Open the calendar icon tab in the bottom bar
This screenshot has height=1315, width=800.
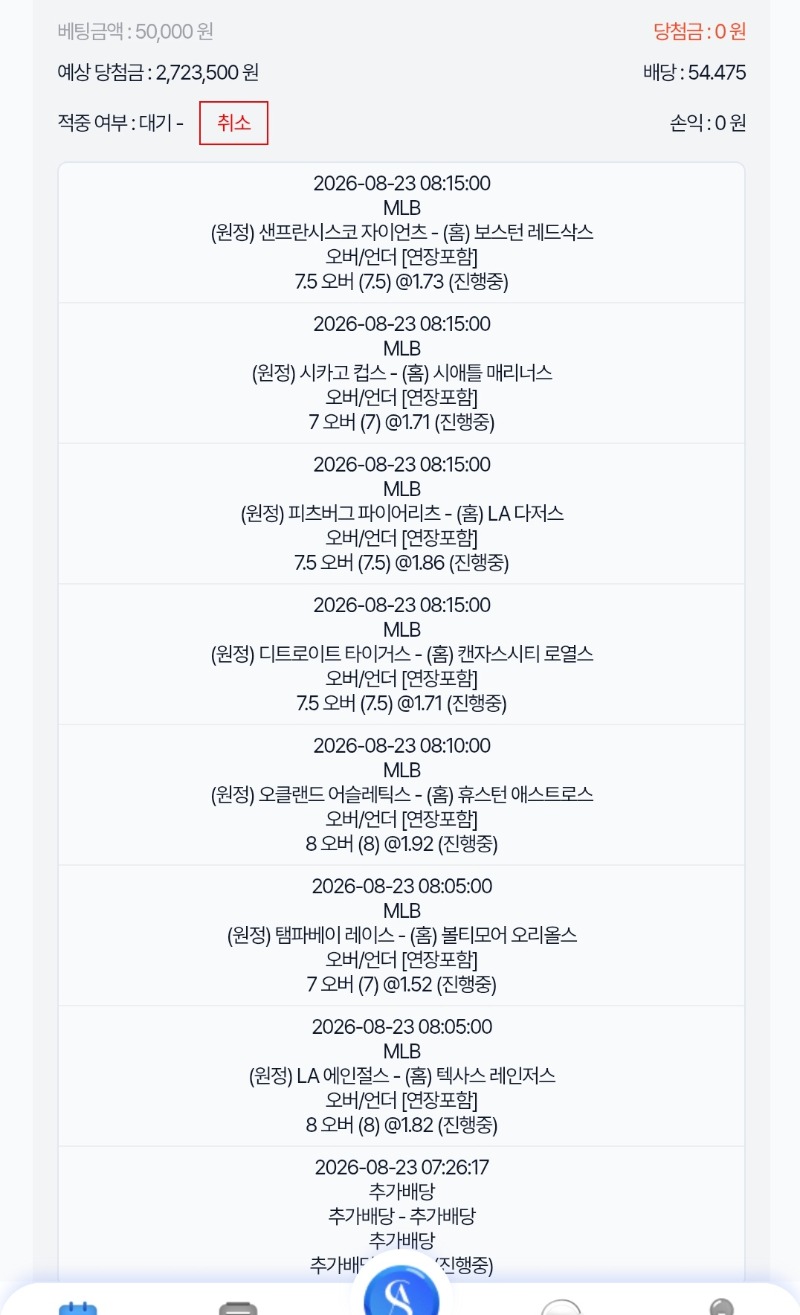tap(78, 1308)
